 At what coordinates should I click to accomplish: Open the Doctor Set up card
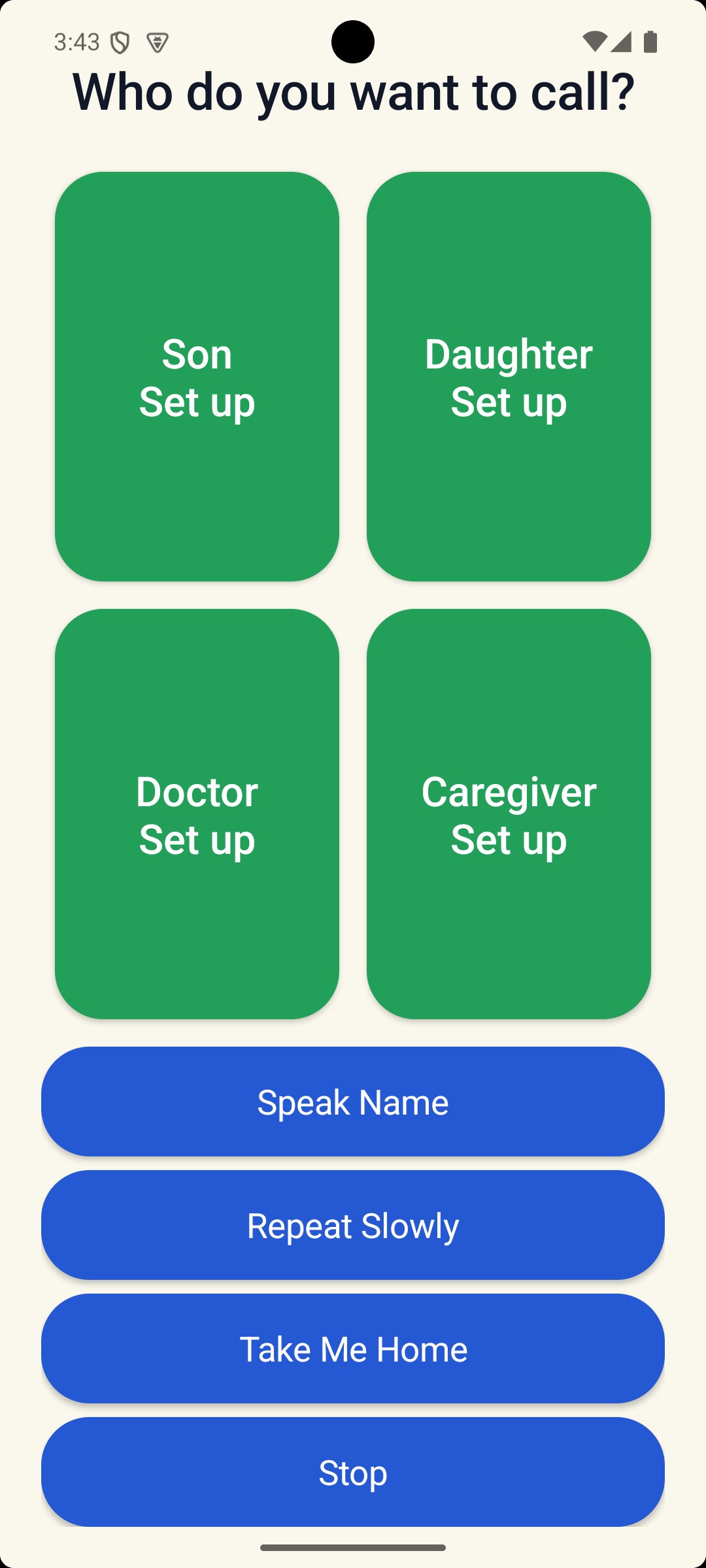click(x=197, y=814)
